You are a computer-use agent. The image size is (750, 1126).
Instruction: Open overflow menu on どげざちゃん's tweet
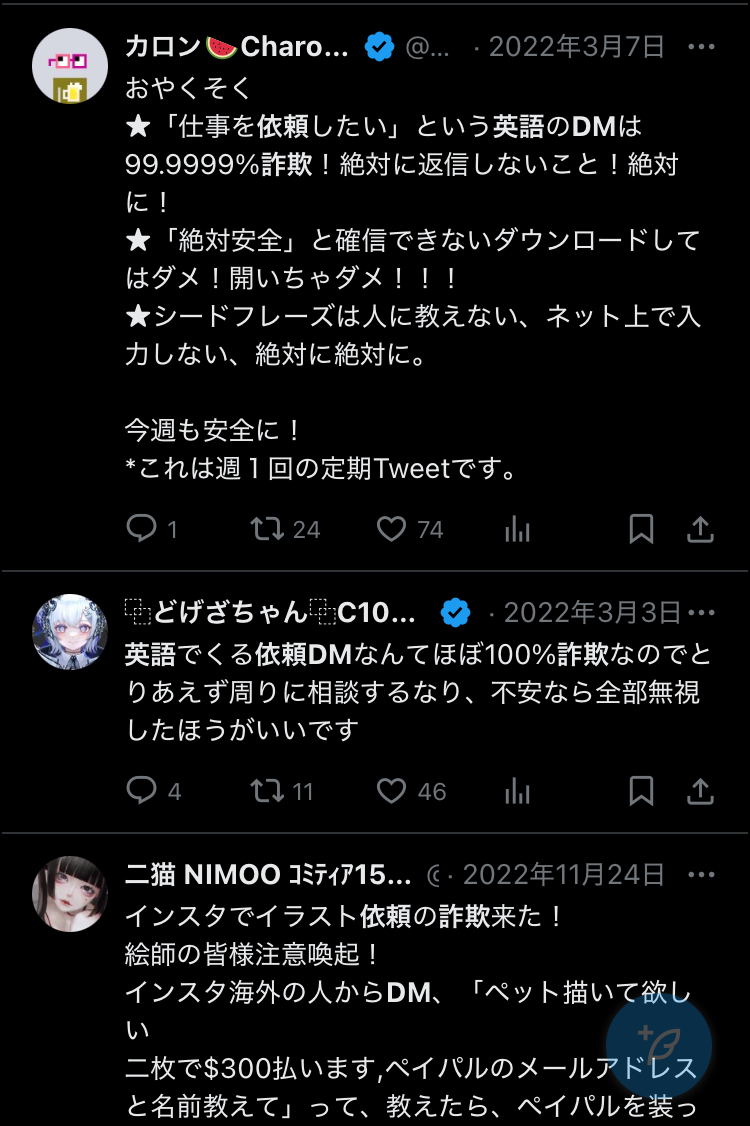point(701,613)
